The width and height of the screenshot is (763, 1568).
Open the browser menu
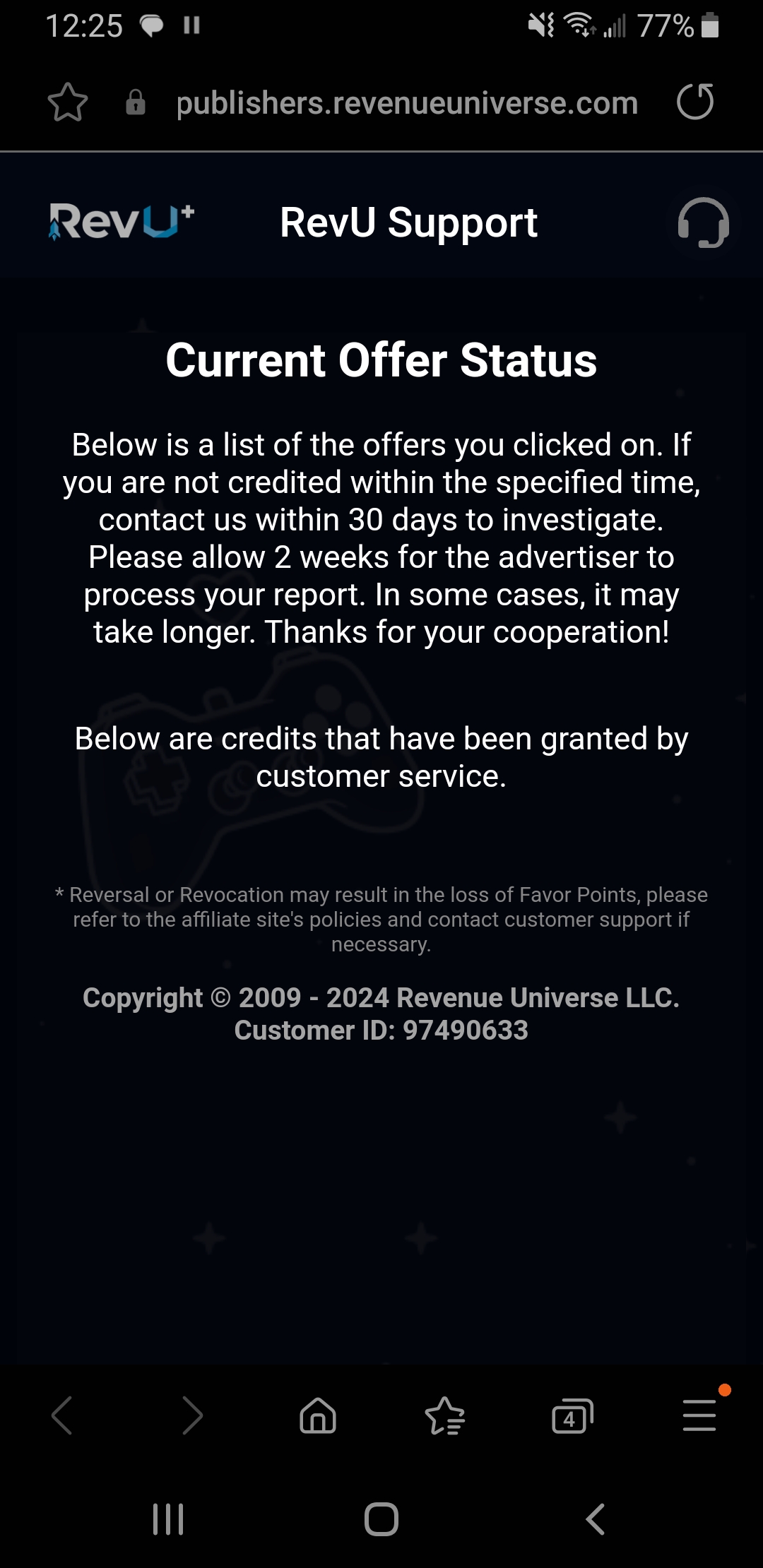pyautogui.click(x=699, y=1415)
